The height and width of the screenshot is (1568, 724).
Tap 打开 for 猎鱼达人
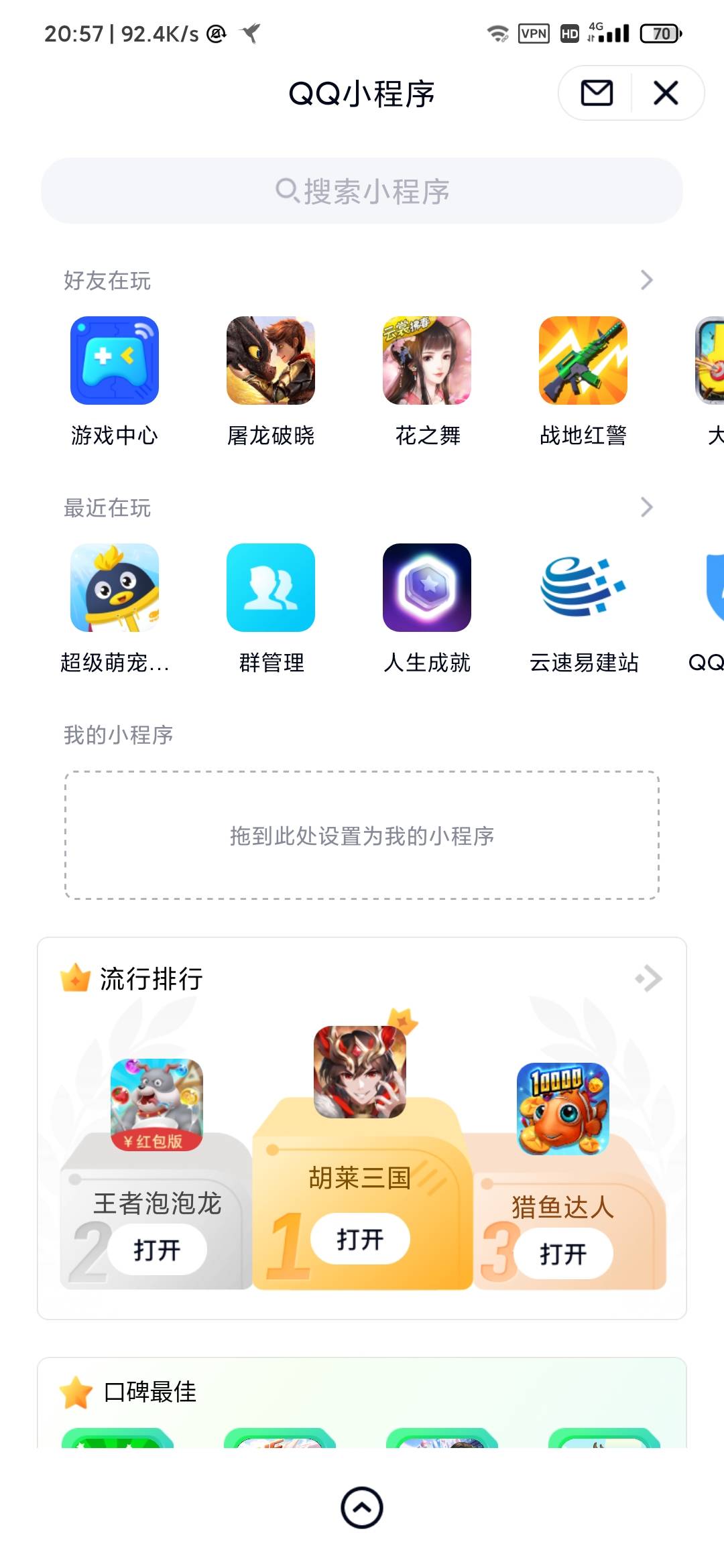pyautogui.click(x=563, y=1253)
